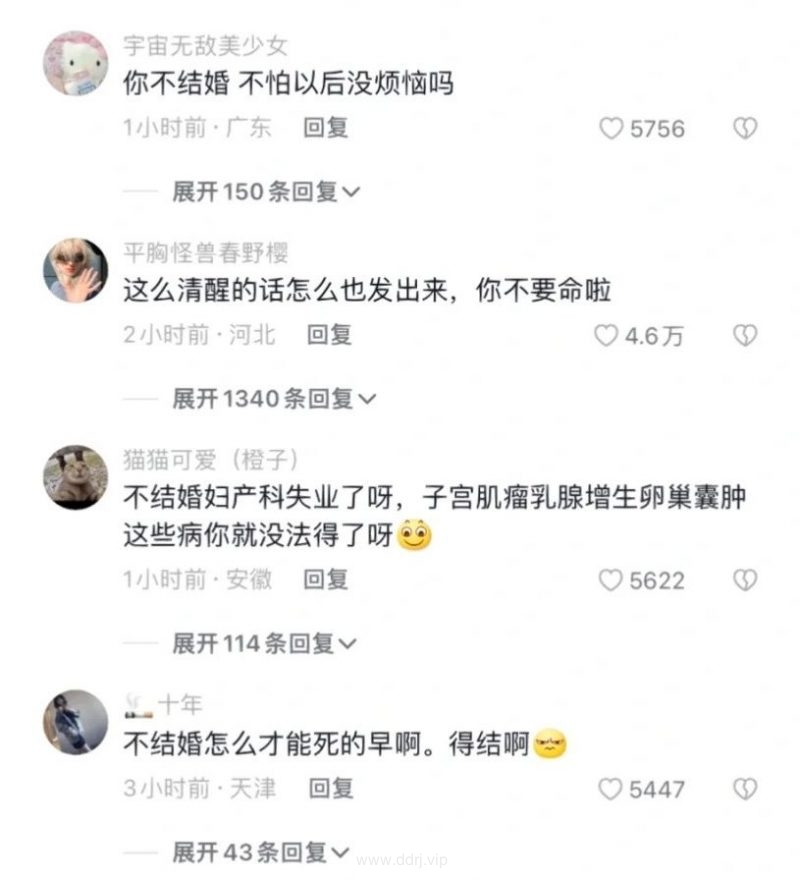Dislike the comment by 猫猫可爱（橙子）
Viewport: 800px width, 880px height.
[745, 580]
